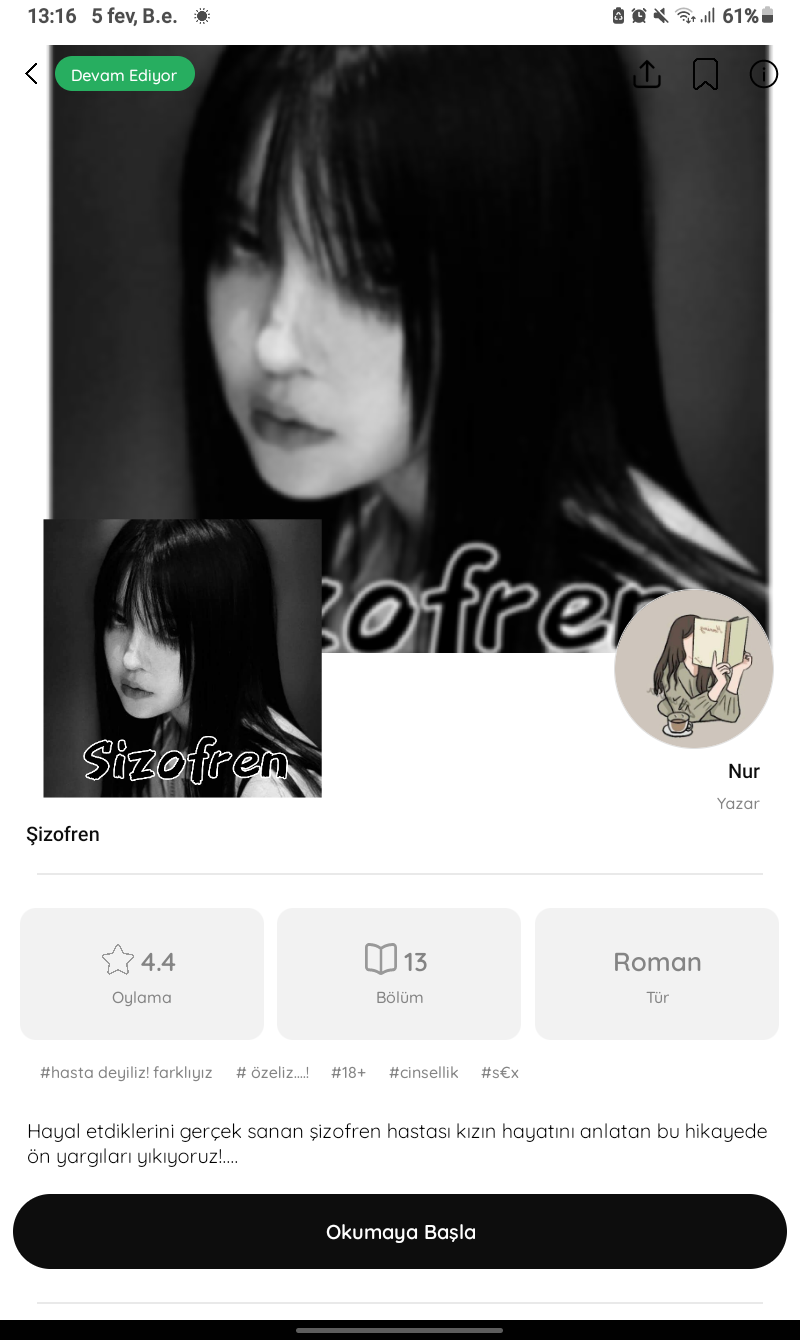Select the #cinsellik tag
Image resolution: width=800 pixels, height=1340 pixels.
(423, 1073)
